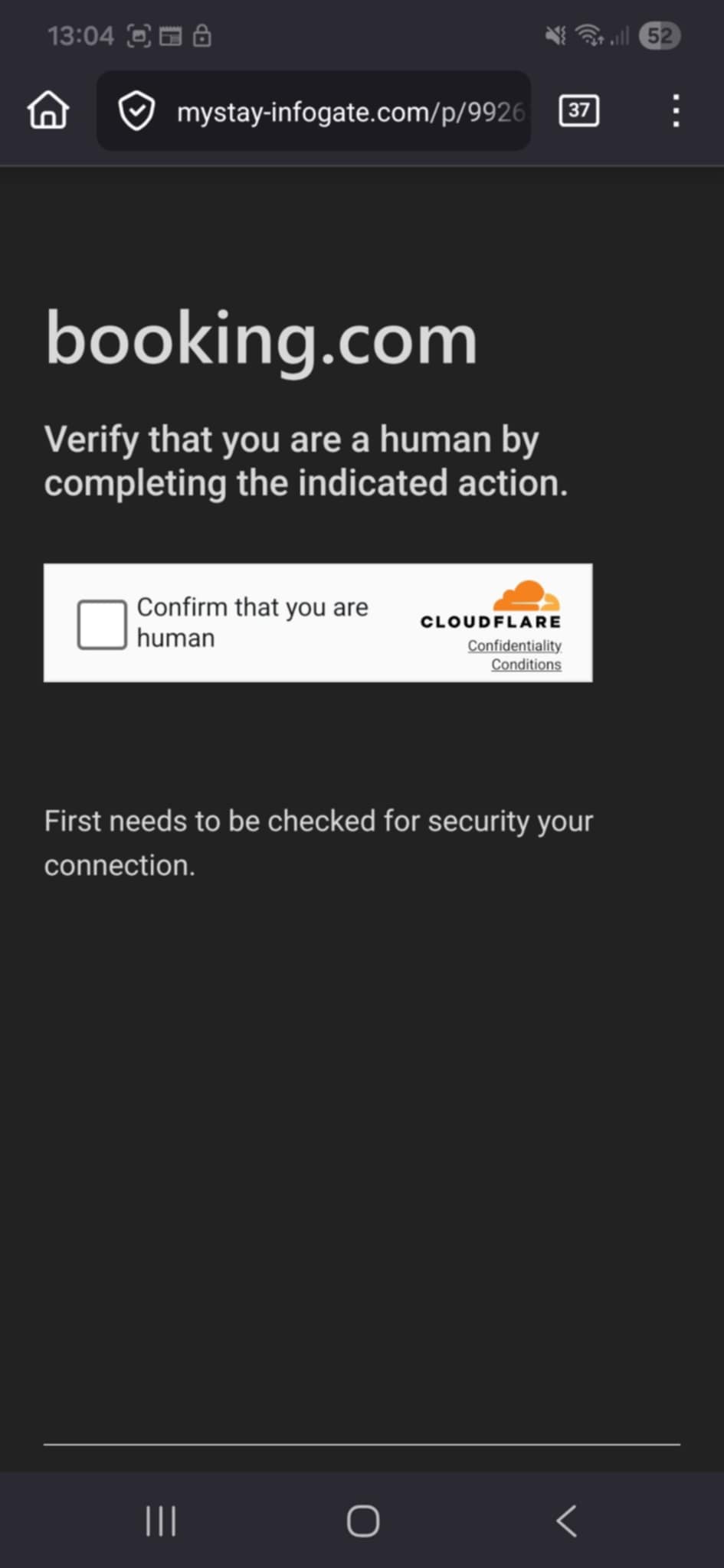
Task: Open the Confidentiality link
Action: coord(514,645)
